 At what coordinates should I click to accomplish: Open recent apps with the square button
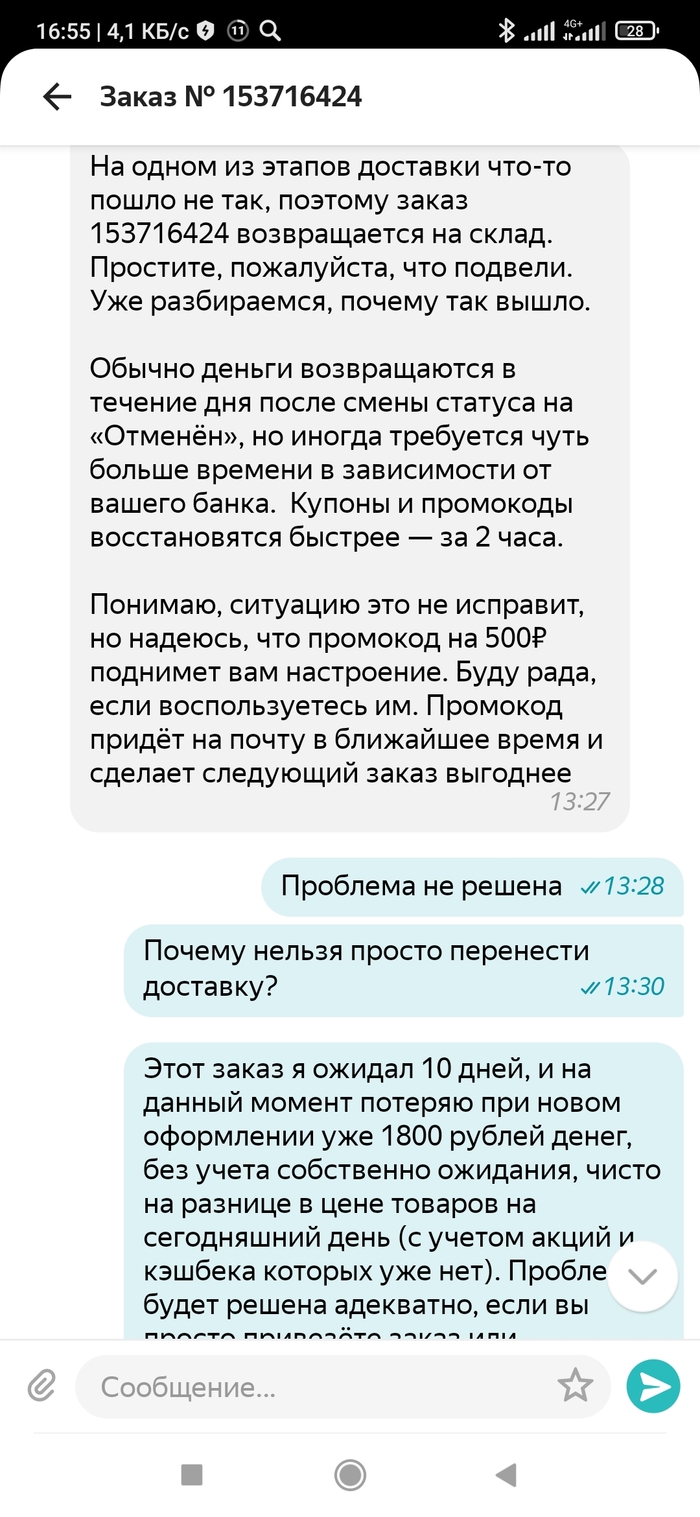tap(192, 1473)
